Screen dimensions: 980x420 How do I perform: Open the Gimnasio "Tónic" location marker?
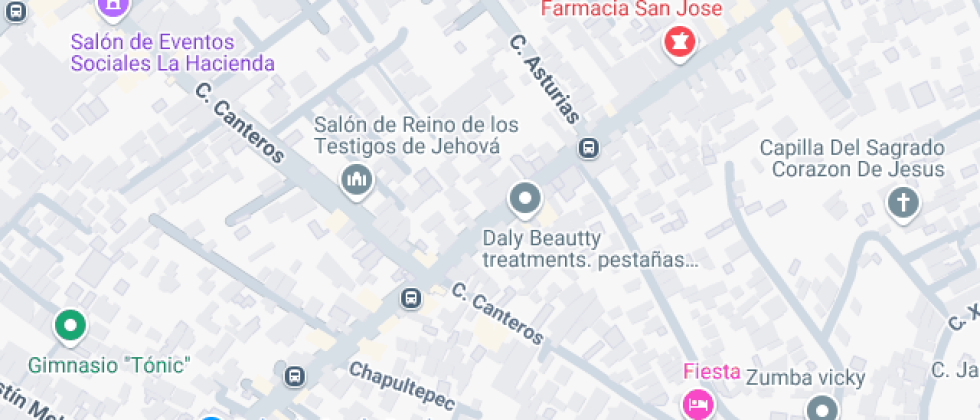(x=70, y=325)
